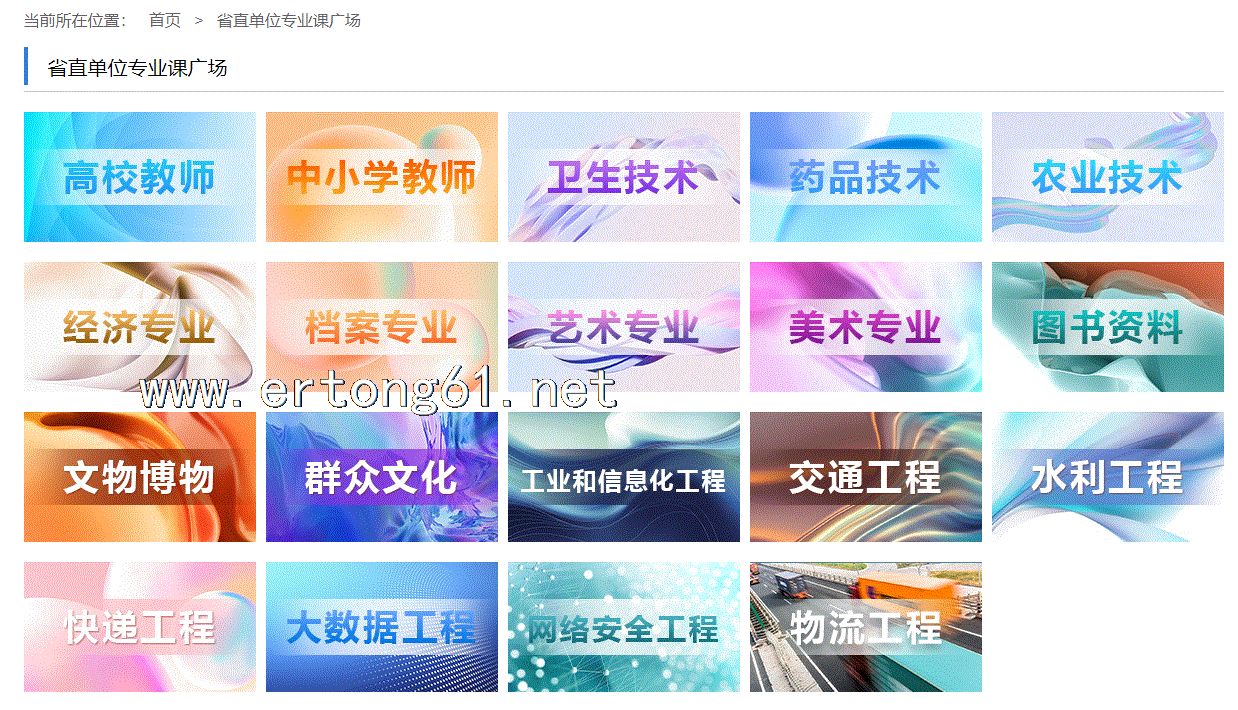Open the 快递工程 tile

tap(139, 627)
